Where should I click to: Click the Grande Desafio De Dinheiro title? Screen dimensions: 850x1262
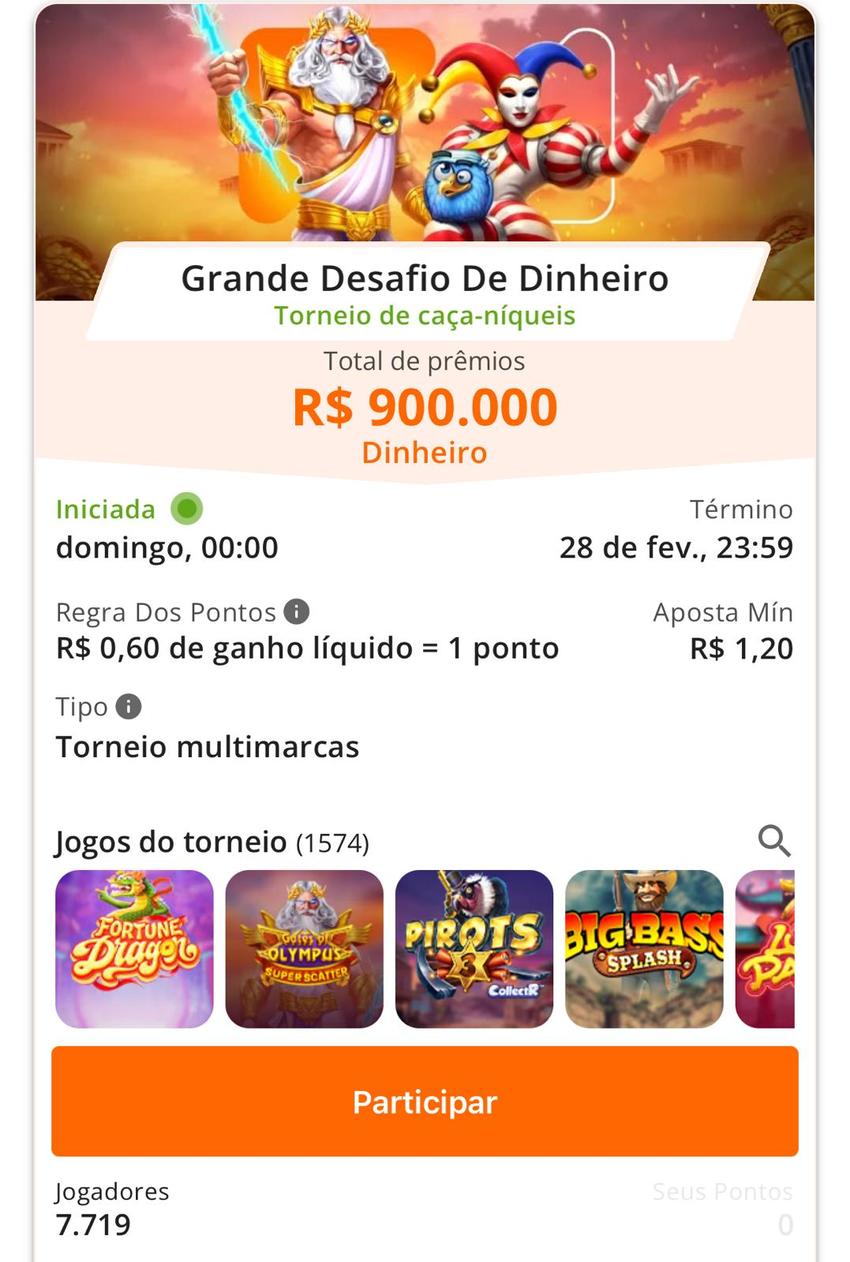point(424,279)
